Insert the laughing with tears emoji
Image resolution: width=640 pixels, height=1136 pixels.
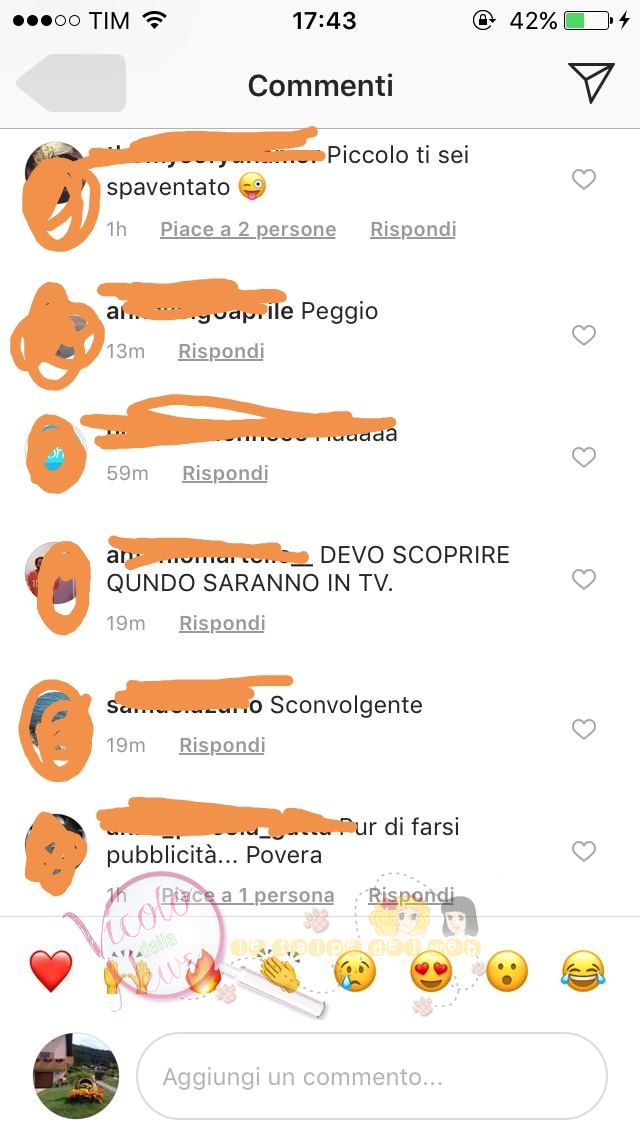pos(583,970)
